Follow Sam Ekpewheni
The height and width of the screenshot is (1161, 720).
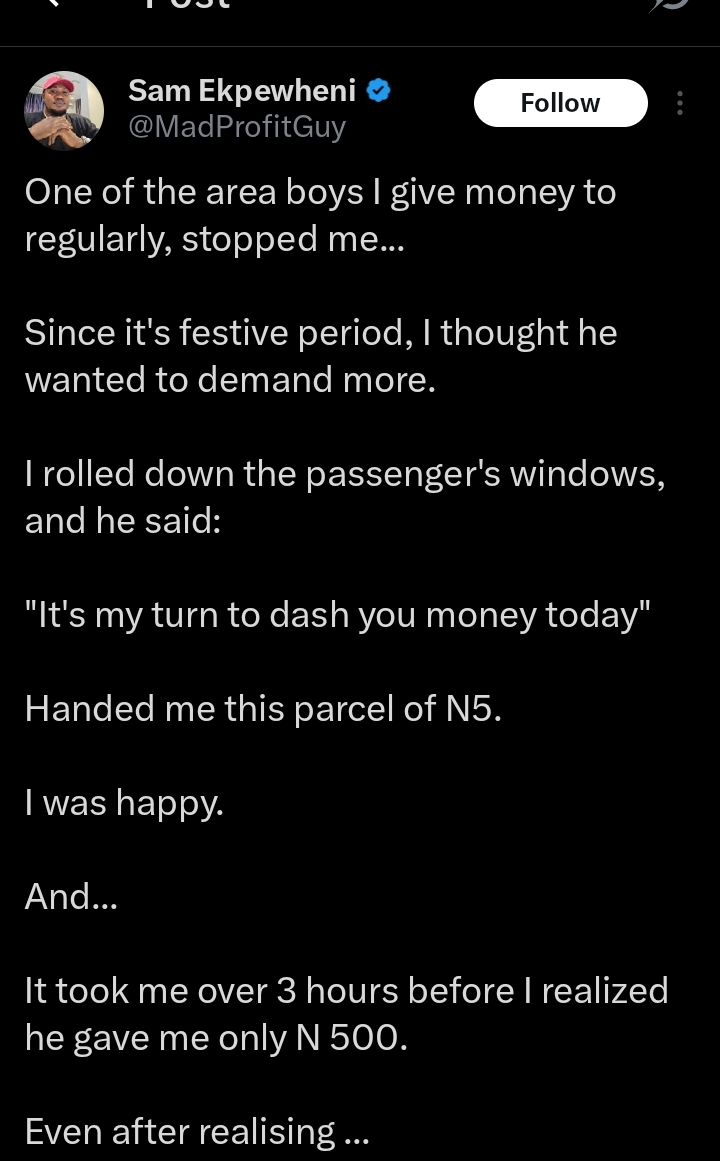click(x=560, y=103)
